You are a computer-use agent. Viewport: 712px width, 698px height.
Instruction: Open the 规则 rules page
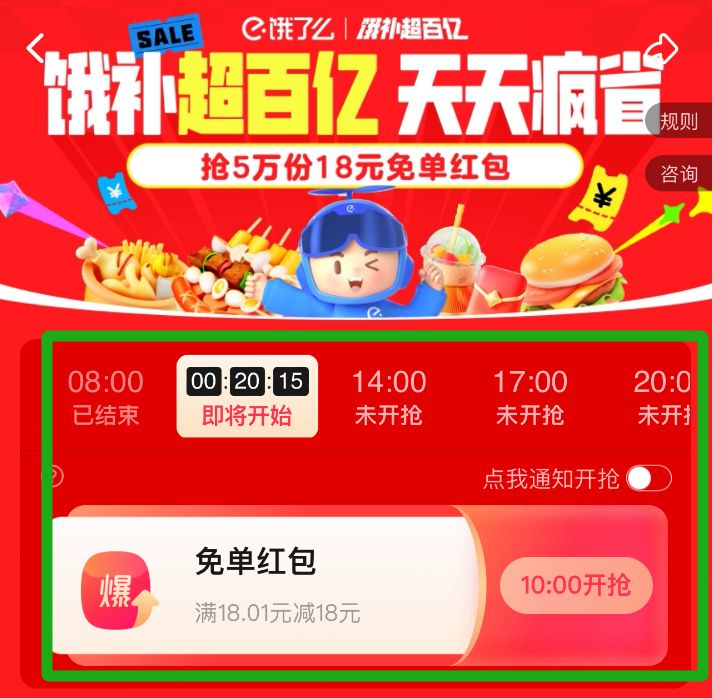[679, 122]
